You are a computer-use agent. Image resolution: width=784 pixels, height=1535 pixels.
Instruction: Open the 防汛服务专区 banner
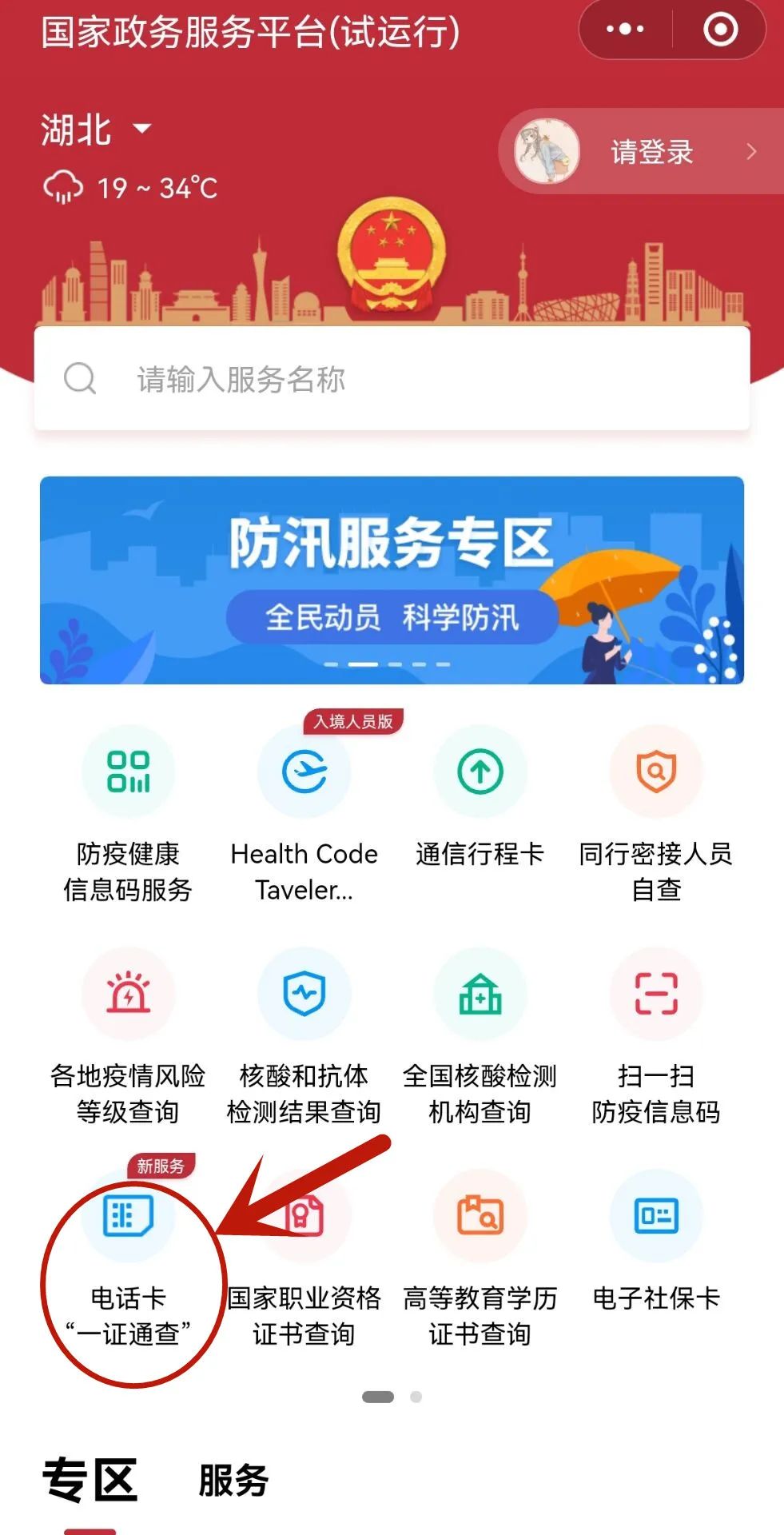tap(392, 580)
